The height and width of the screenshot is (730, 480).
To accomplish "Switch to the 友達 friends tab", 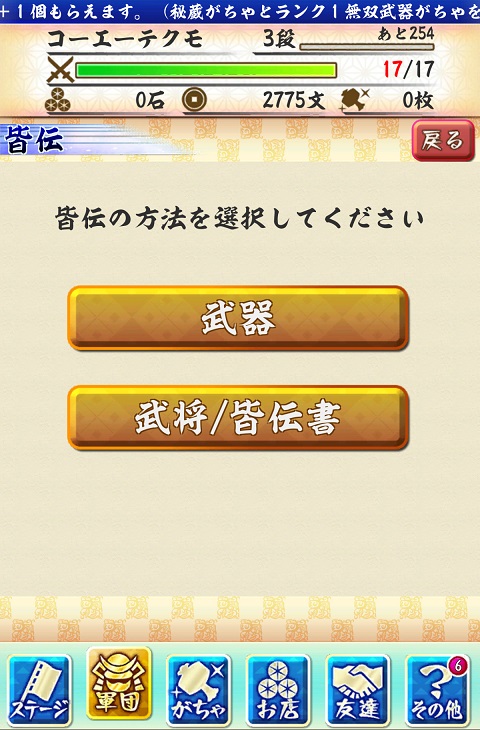I will (358, 690).
